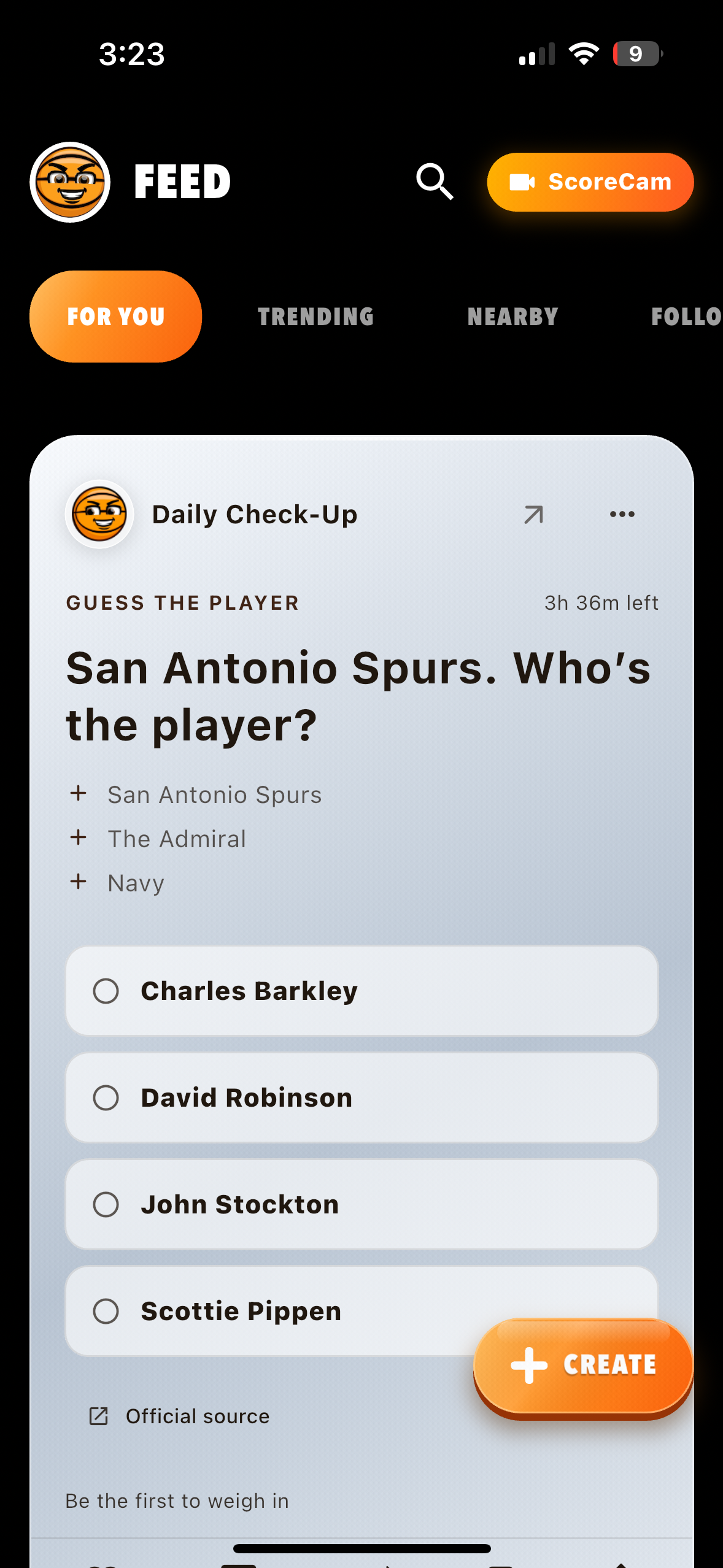Open the Daily Check-Up post via arrow icon
This screenshot has width=723, height=1568.
(x=533, y=514)
